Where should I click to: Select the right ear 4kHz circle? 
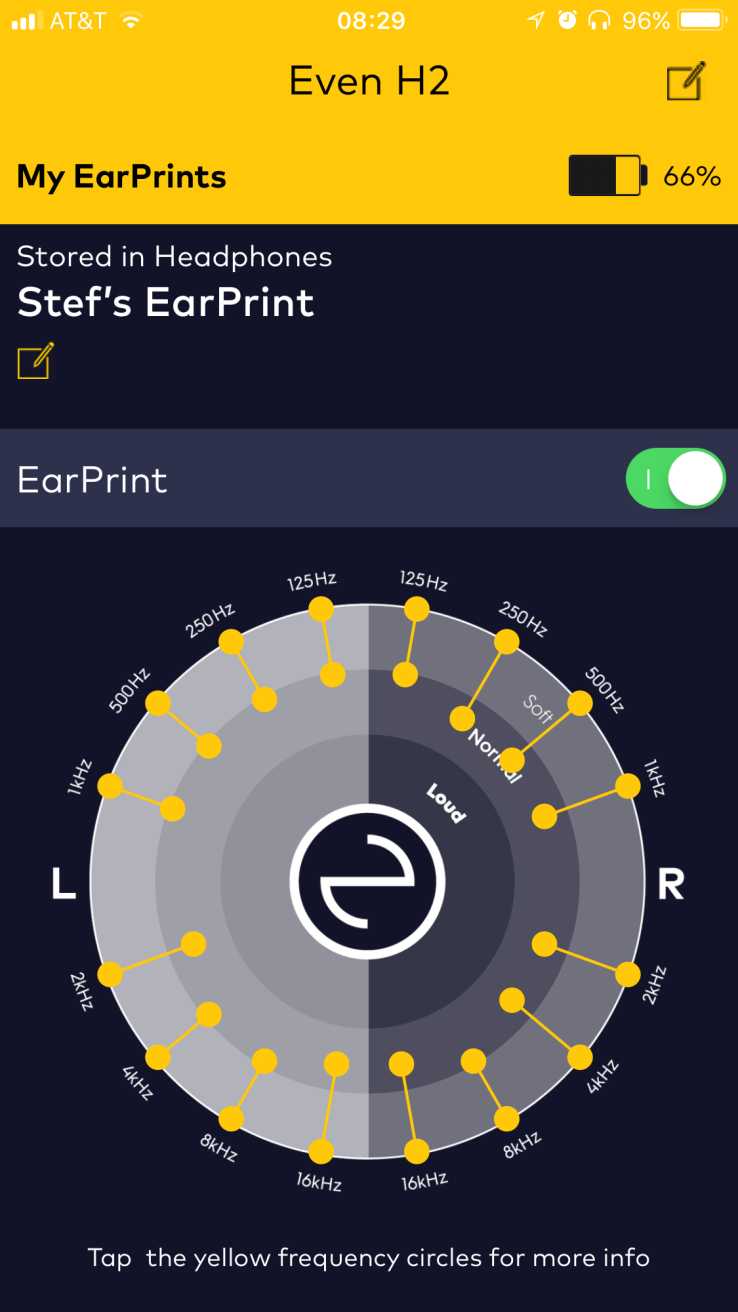point(580,1056)
